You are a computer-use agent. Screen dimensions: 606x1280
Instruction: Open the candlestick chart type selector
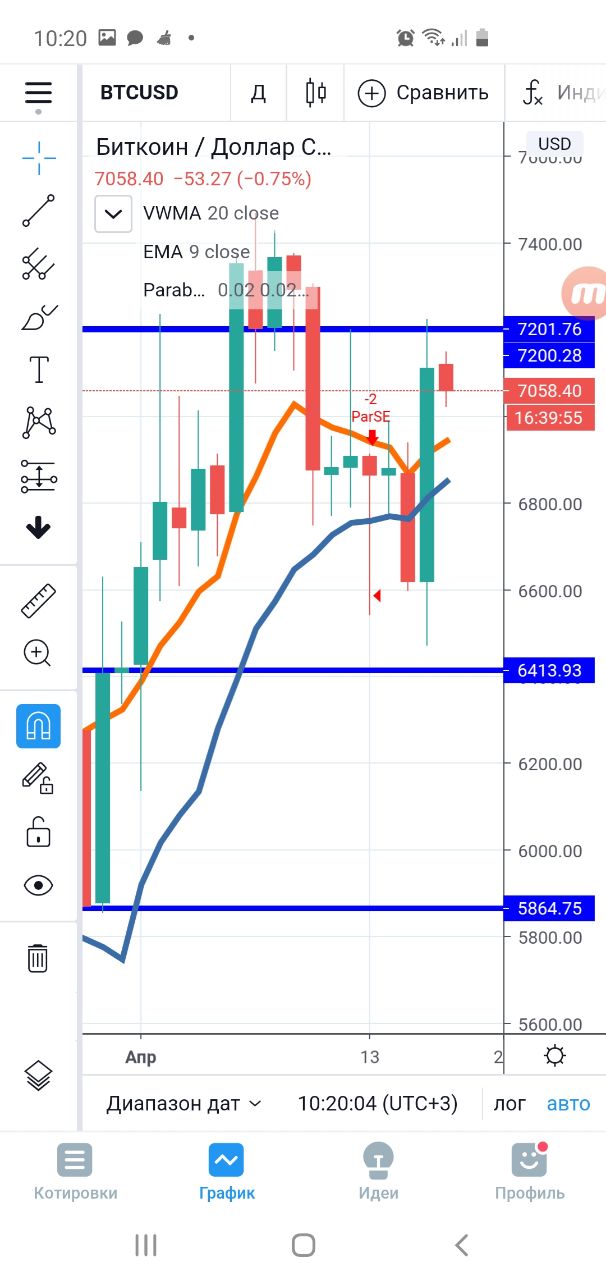pos(315,93)
